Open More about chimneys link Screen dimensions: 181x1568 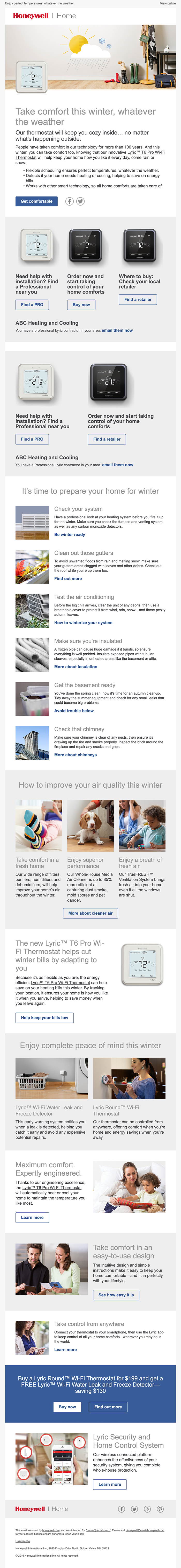click(x=75, y=755)
